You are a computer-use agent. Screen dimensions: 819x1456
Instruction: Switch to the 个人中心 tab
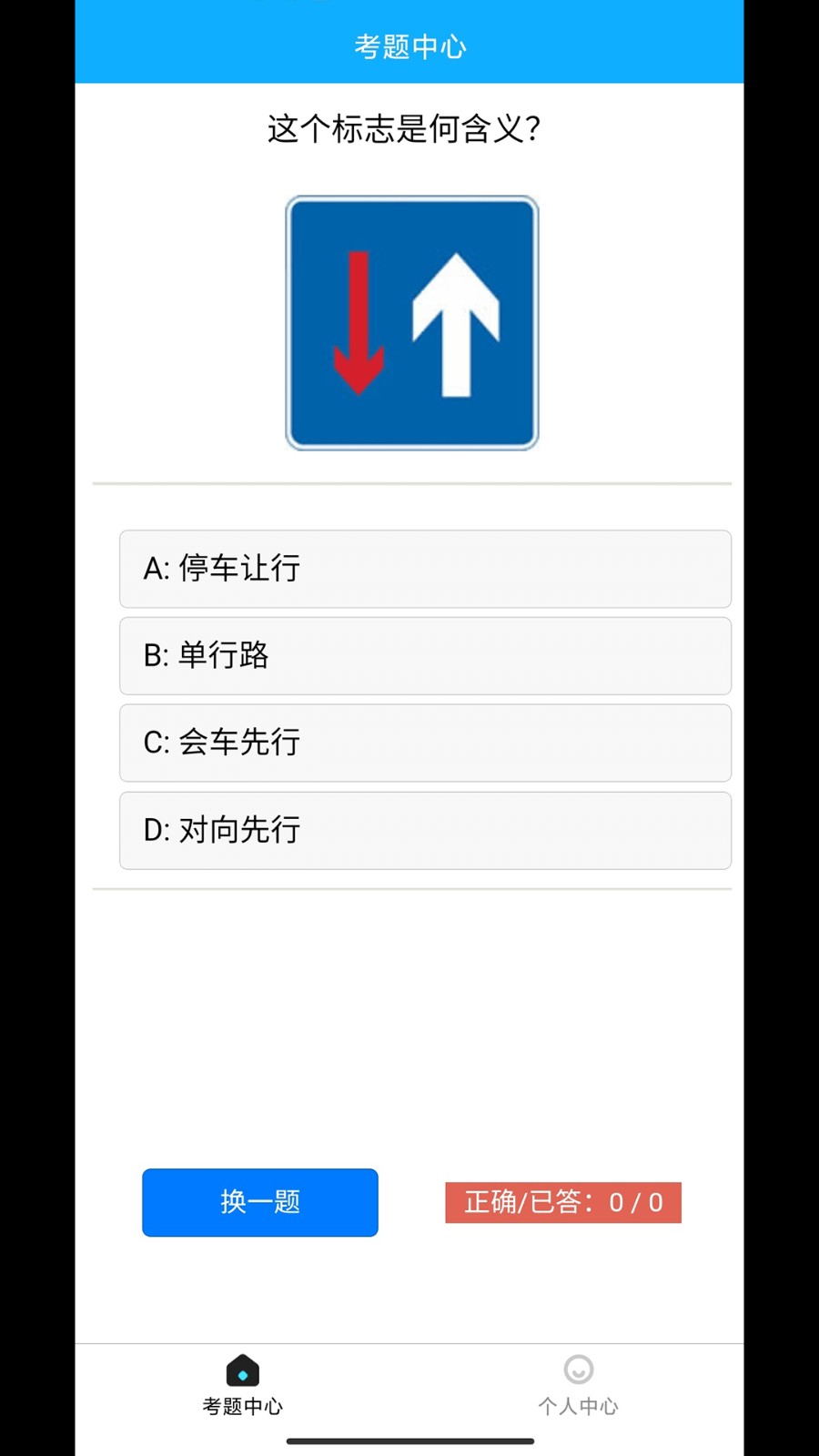pos(578,1384)
